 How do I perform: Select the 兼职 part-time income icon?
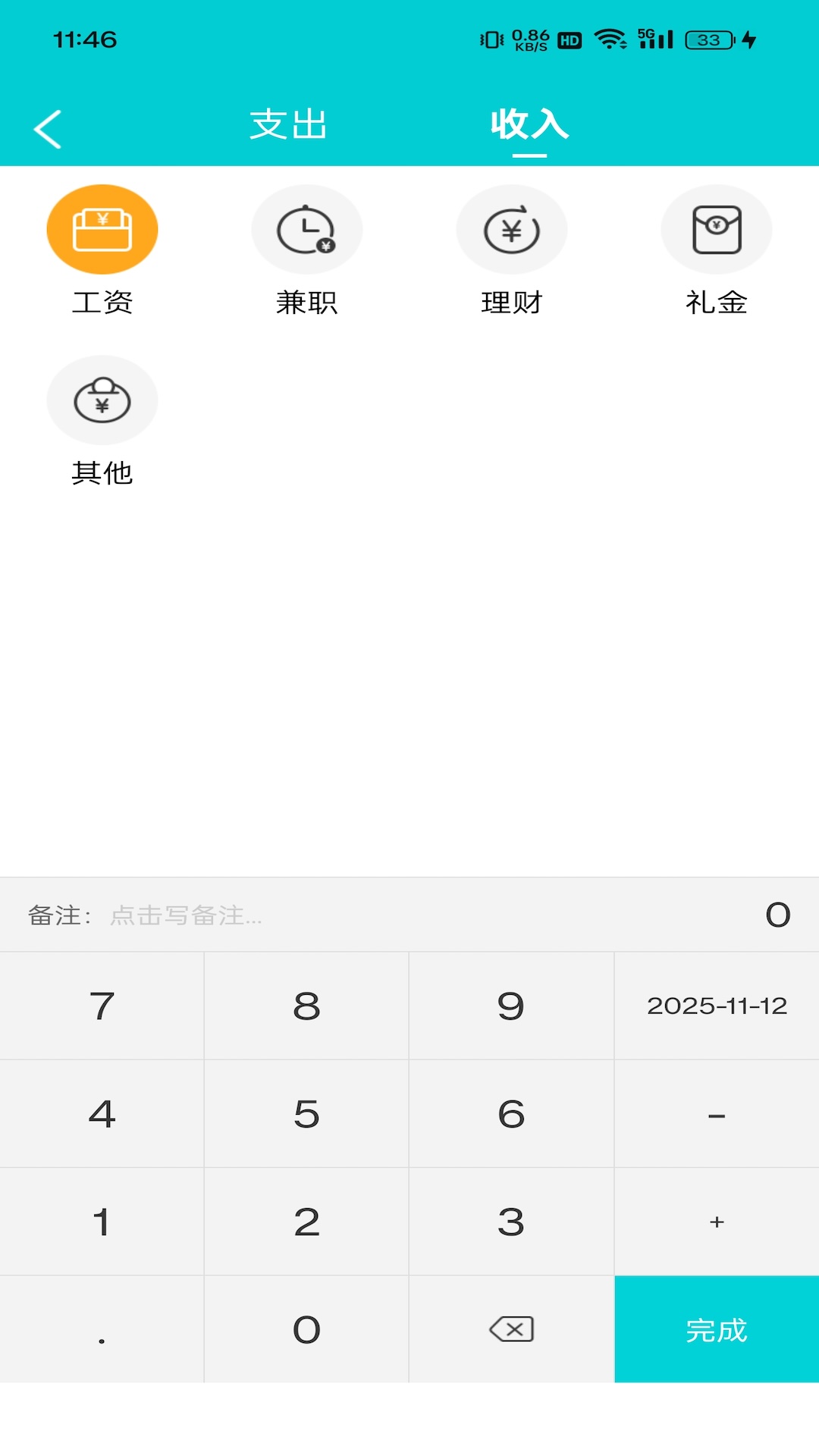tap(306, 228)
